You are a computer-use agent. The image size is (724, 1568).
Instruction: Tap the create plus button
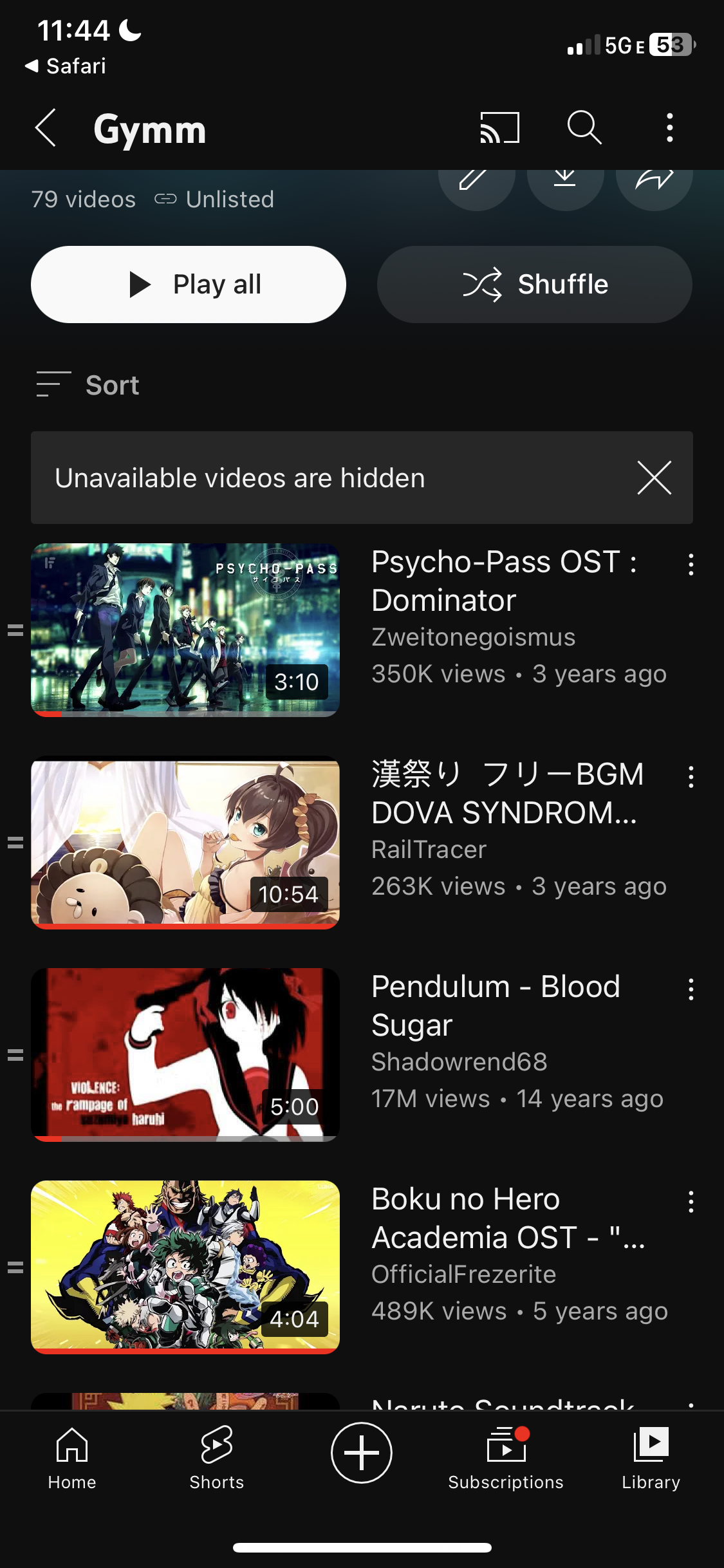pyautogui.click(x=362, y=1453)
